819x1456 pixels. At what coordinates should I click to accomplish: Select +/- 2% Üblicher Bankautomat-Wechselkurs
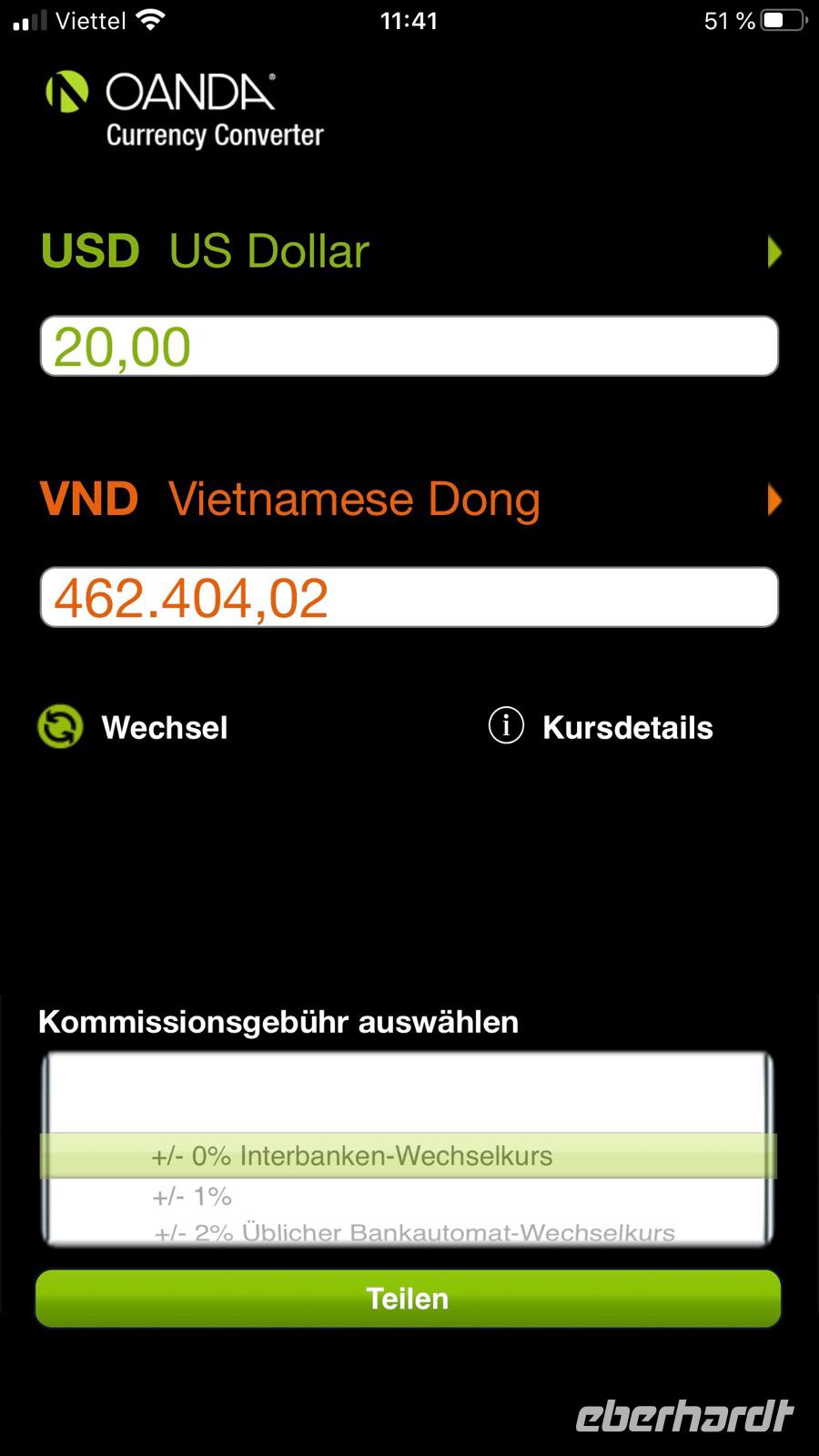tap(414, 1232)
